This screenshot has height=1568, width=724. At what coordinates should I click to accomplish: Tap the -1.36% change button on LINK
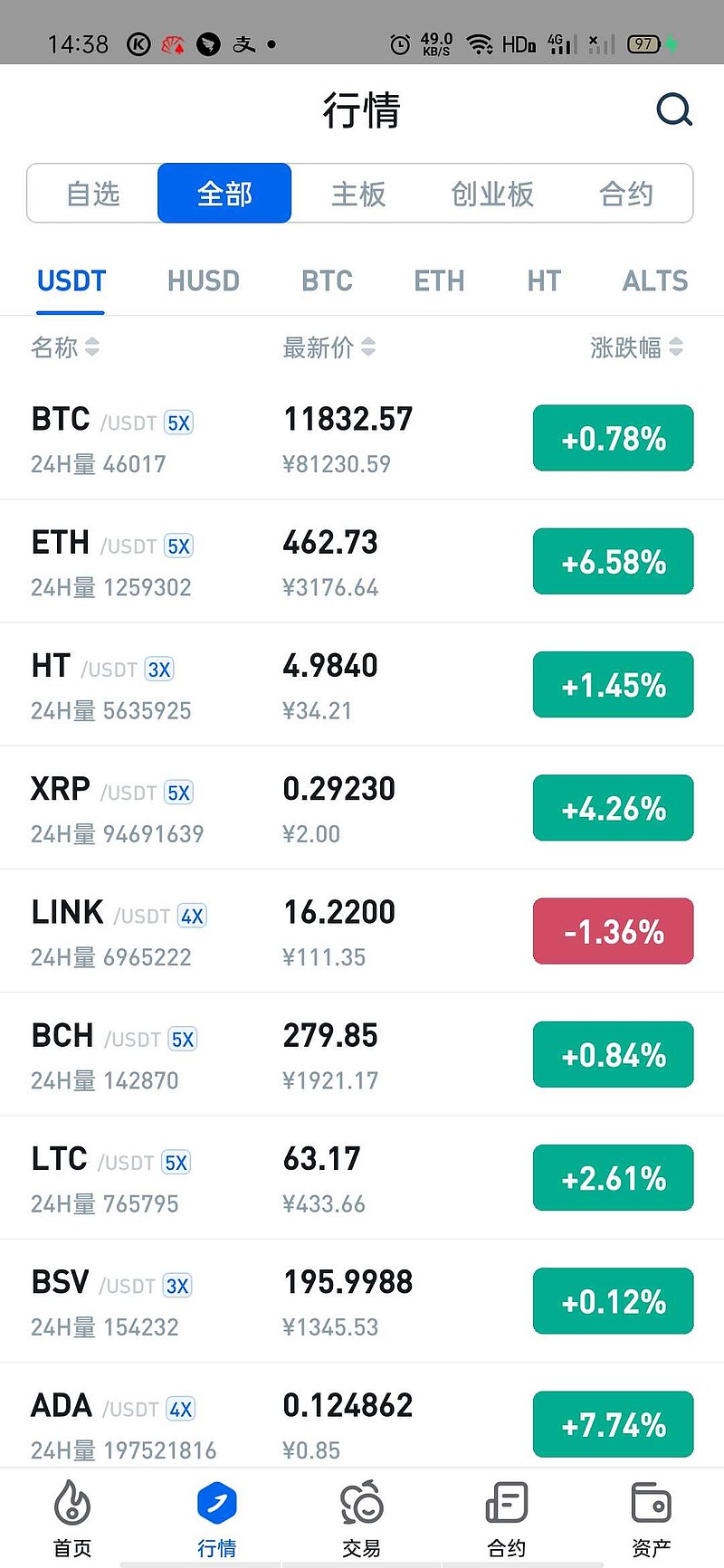coord(613,931)
